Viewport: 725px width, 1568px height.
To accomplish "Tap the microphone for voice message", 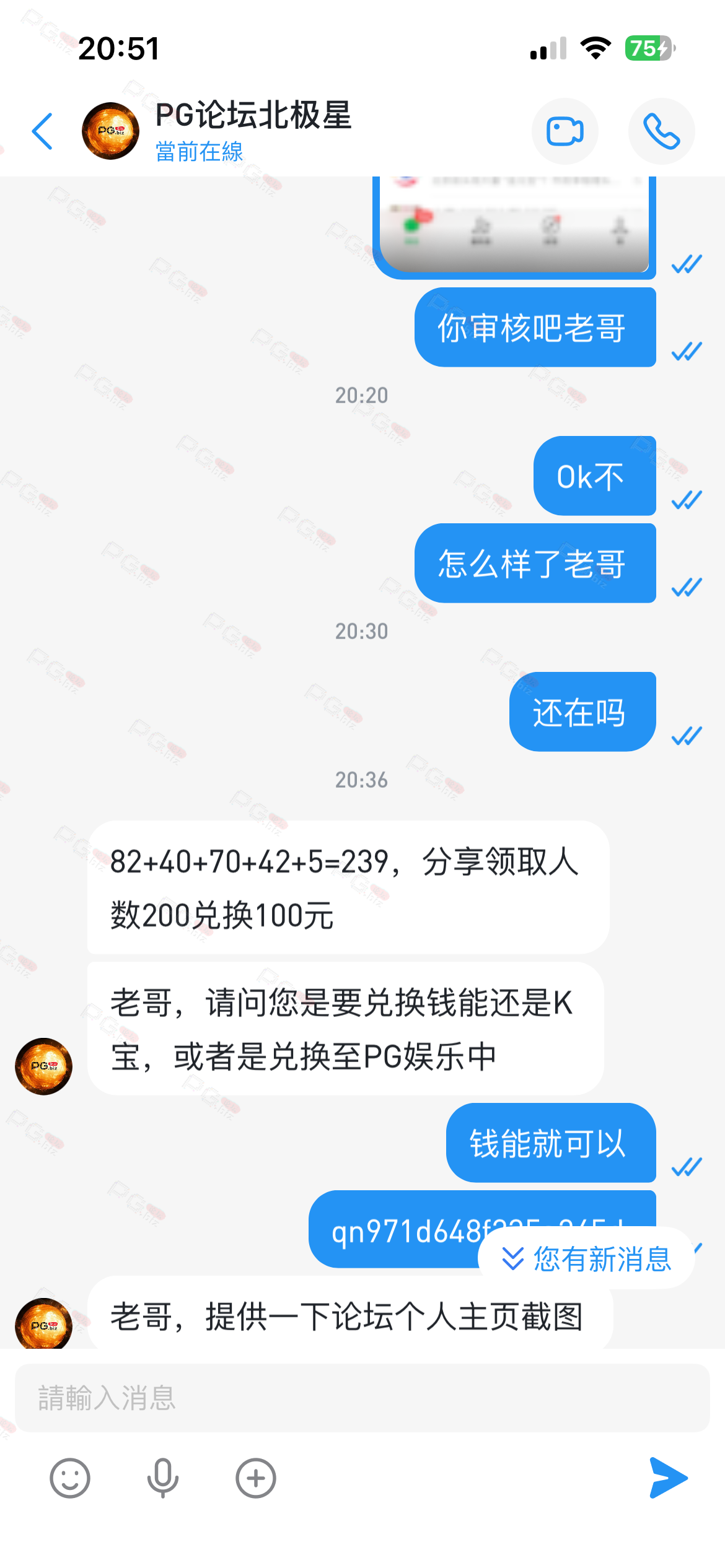I will [x=163, y=1478].
